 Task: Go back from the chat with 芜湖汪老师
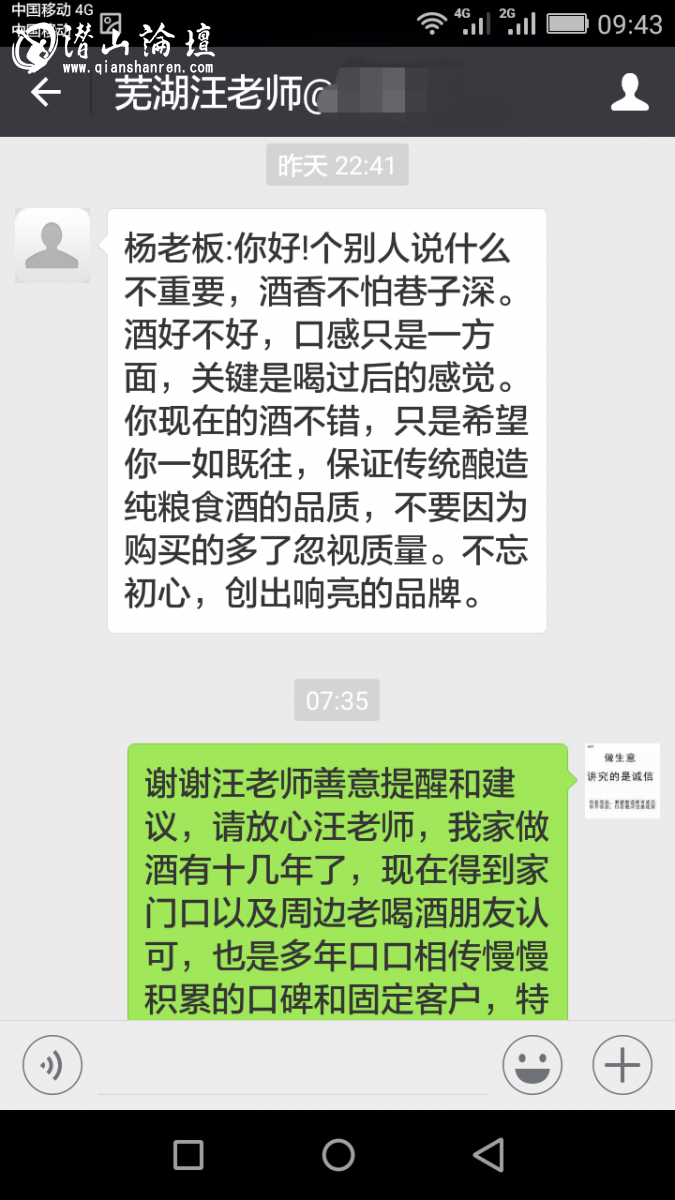click(x=45, y=93)
